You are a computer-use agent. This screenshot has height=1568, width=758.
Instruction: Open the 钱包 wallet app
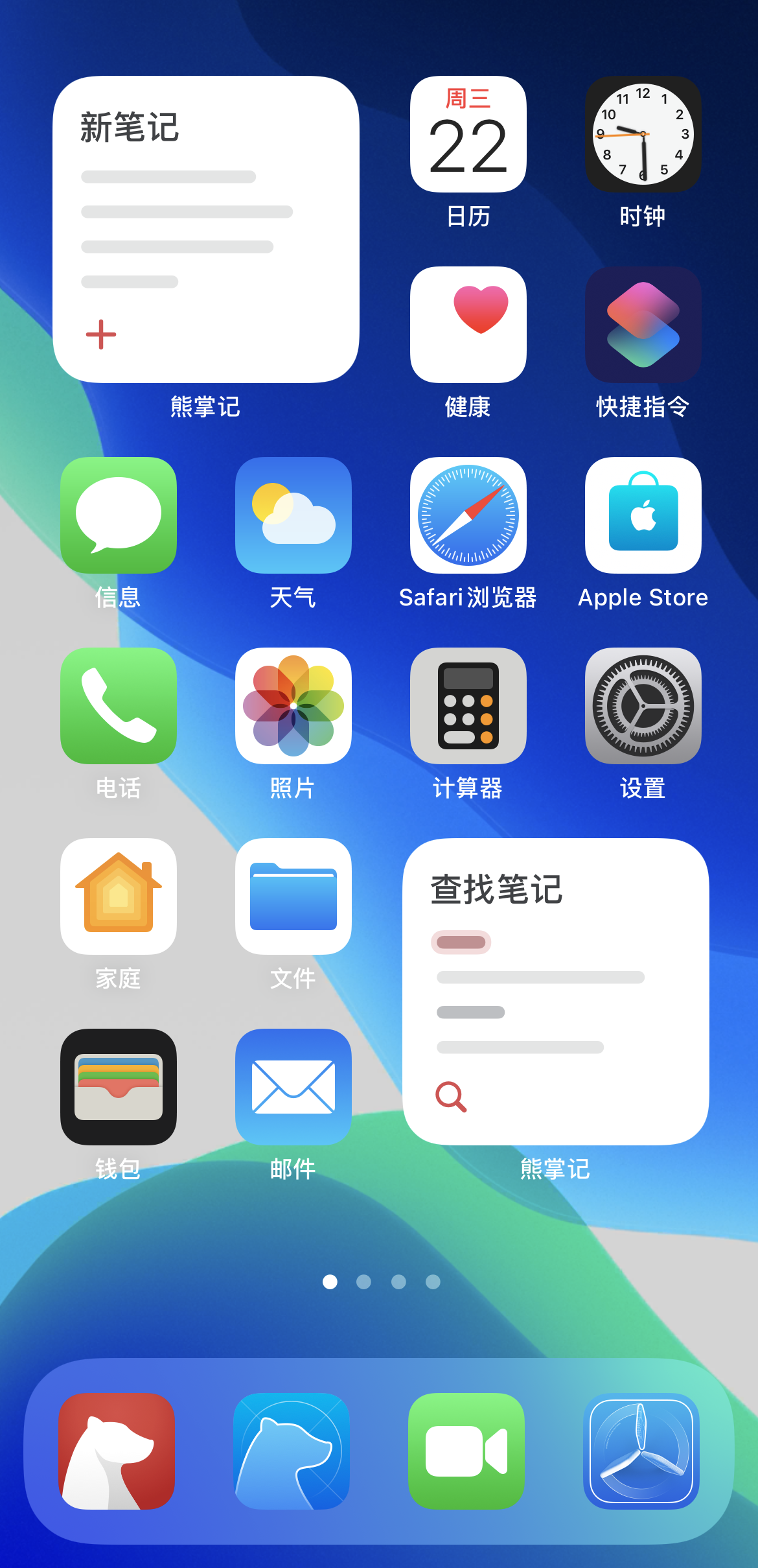tap(119, 1087)
